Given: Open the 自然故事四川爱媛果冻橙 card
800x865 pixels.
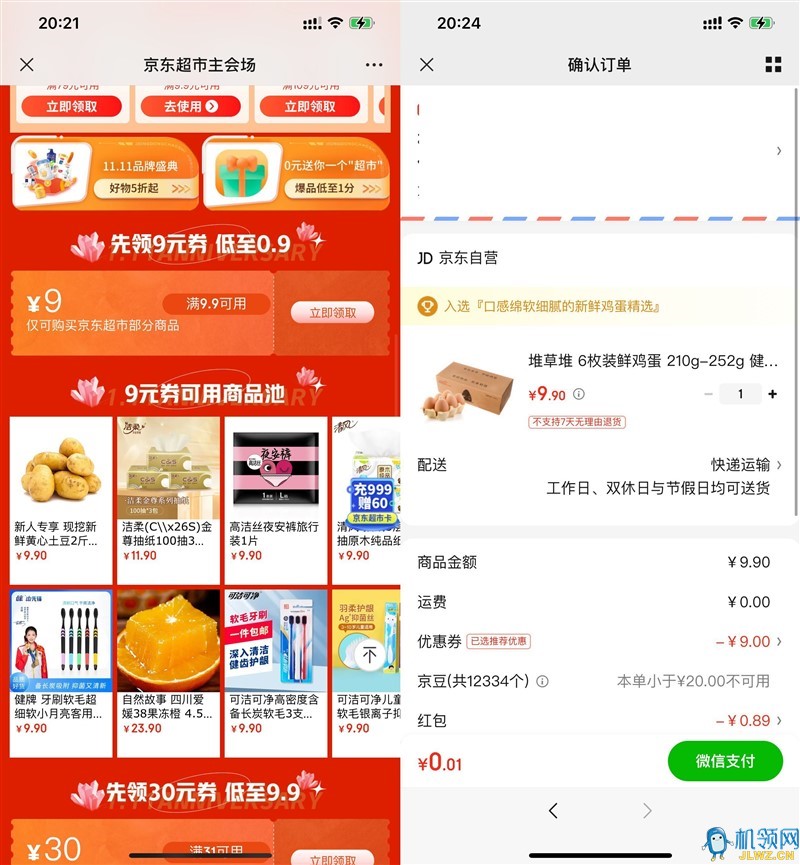Looking at the screenshot, I should click(168, 662).
